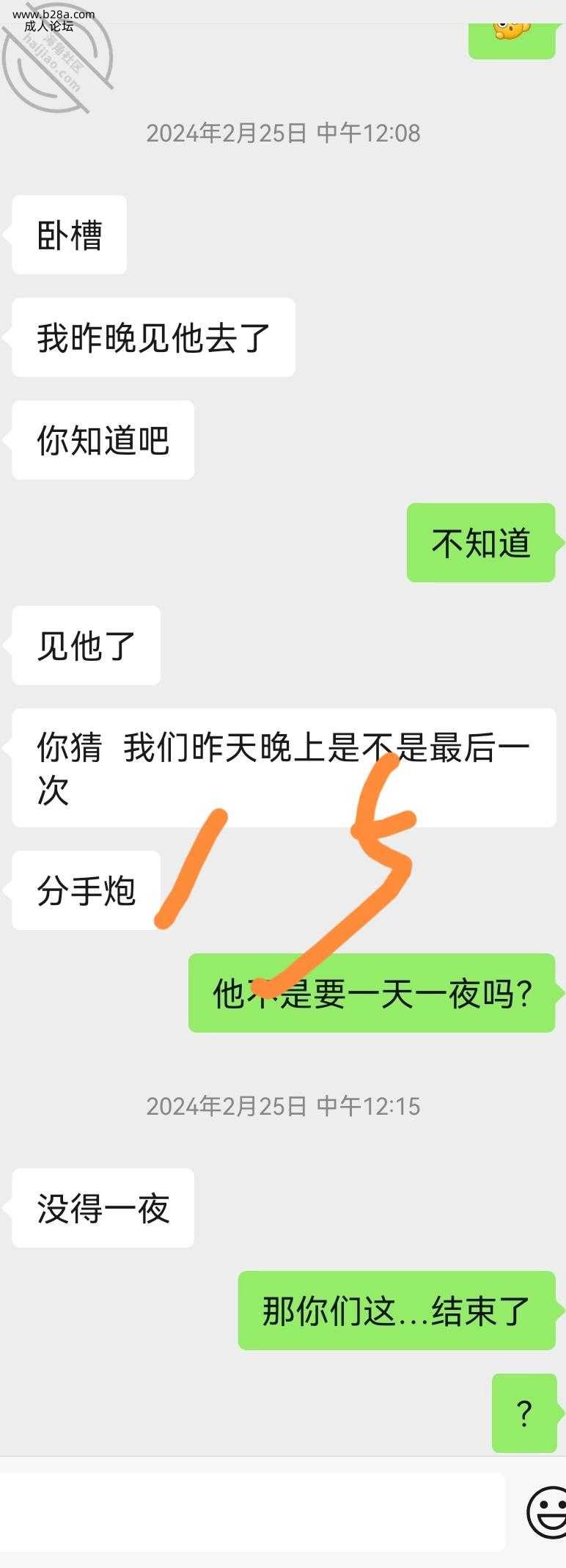
Task: Open the emoji picker
Action: point(546,1512)
